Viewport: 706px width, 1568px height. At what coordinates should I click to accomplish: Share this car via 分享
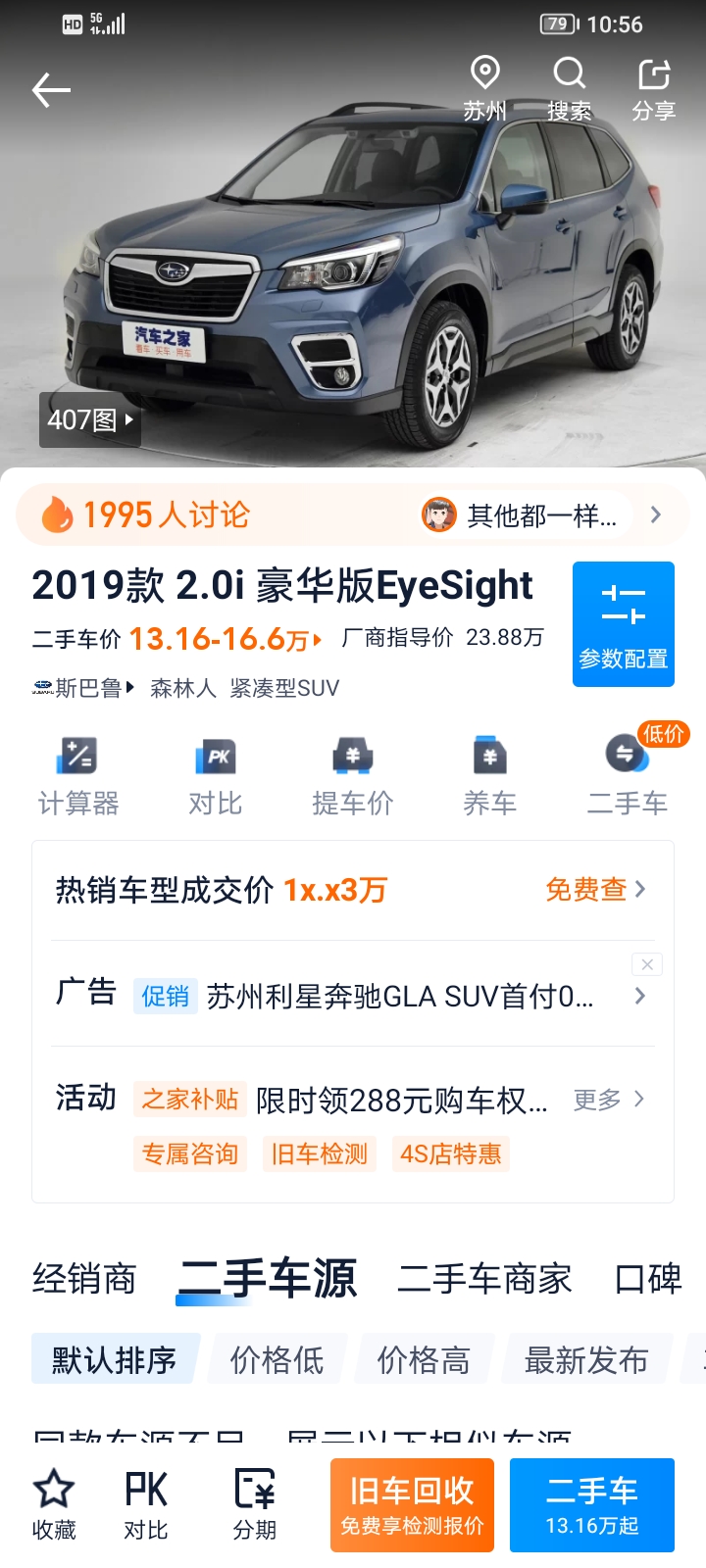point(654,89)
